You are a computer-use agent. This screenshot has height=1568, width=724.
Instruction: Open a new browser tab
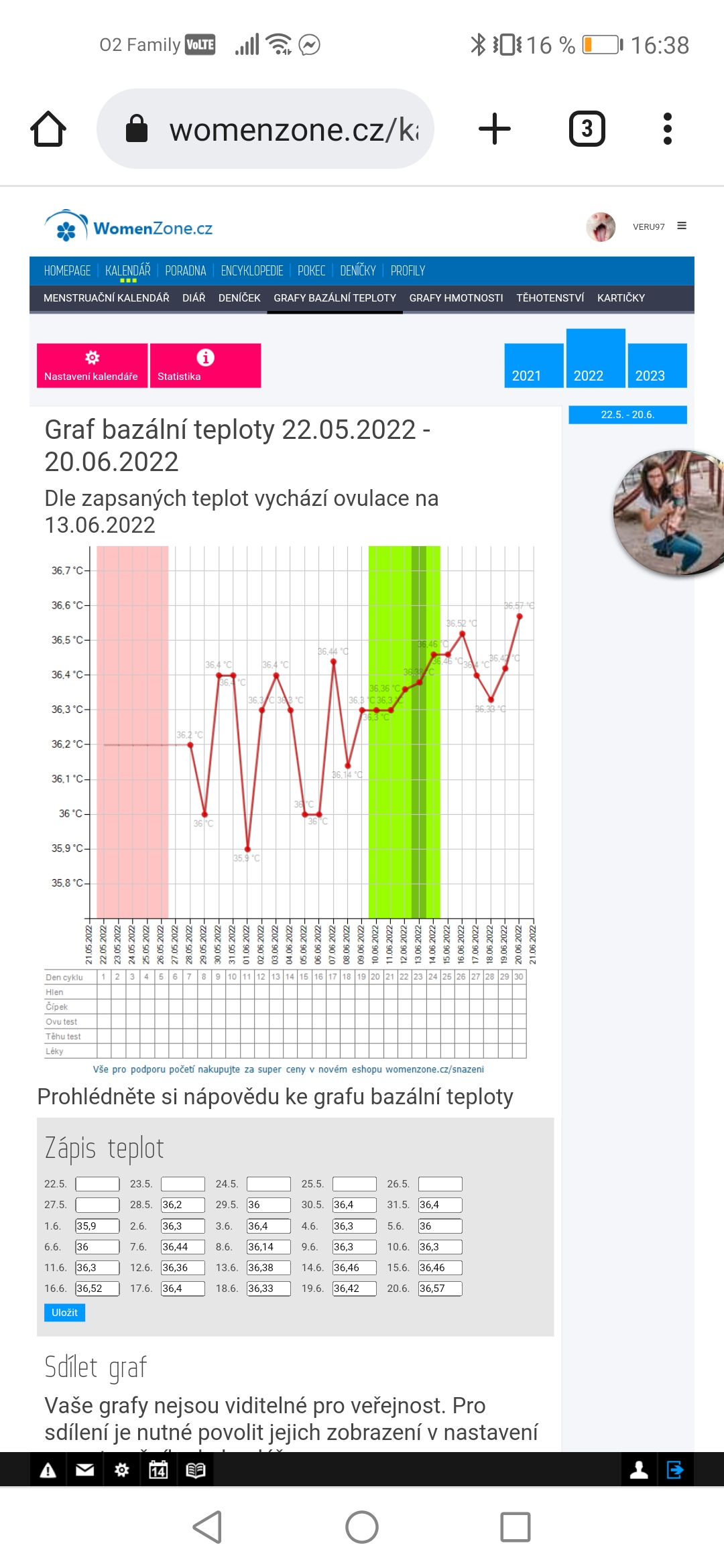pyautogui.click(x=495, y=129)
